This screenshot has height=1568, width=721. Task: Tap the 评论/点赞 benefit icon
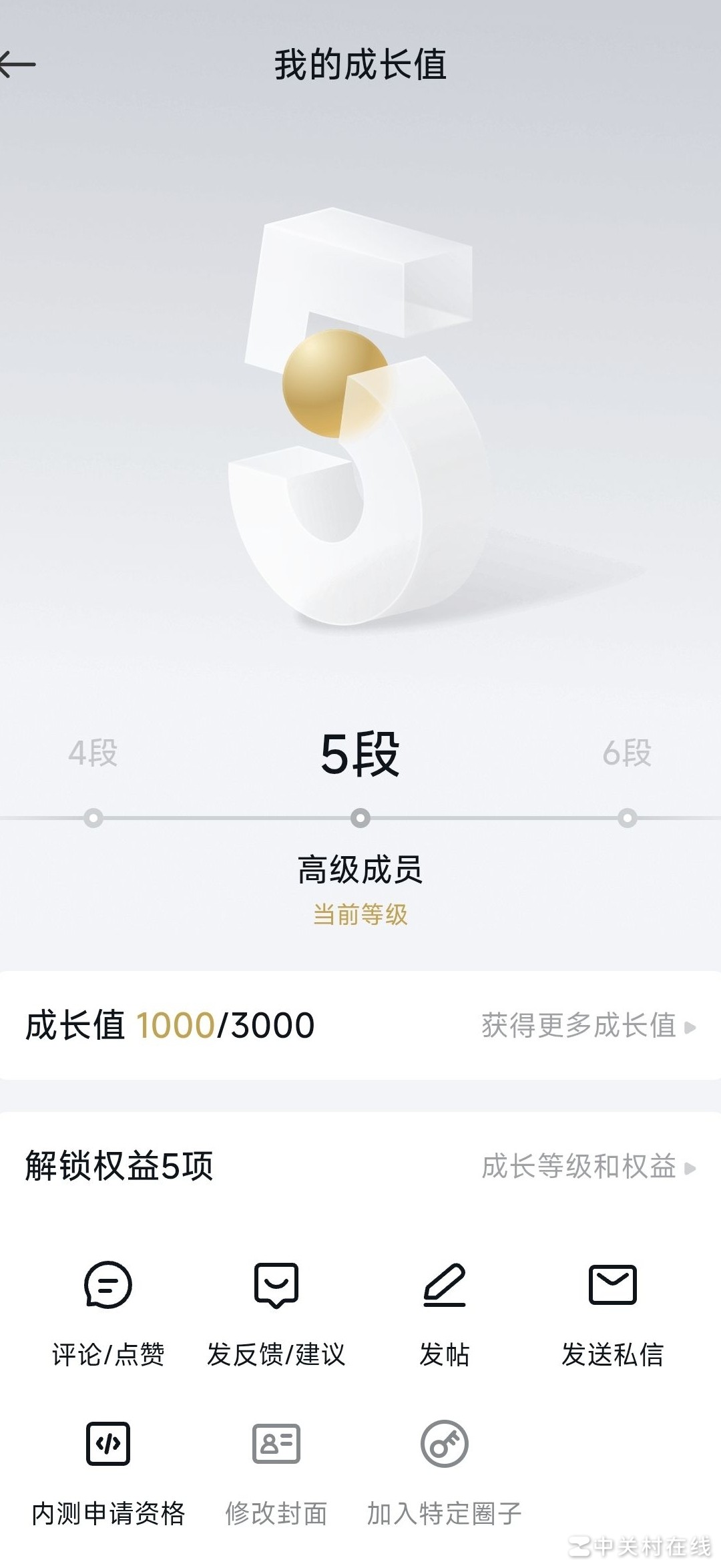(x=108, y=1284)
